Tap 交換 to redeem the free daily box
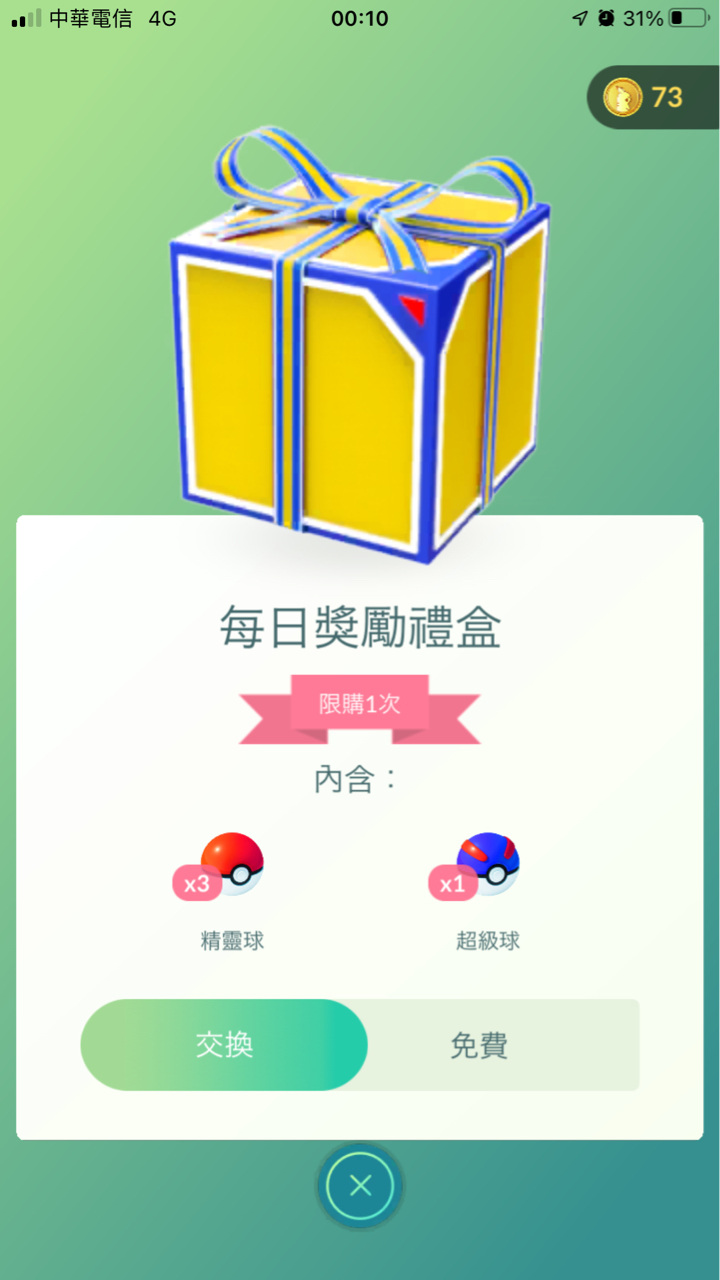This screenshot has width=720, height=1280. pyautogui.click(x=224, y=1045)
